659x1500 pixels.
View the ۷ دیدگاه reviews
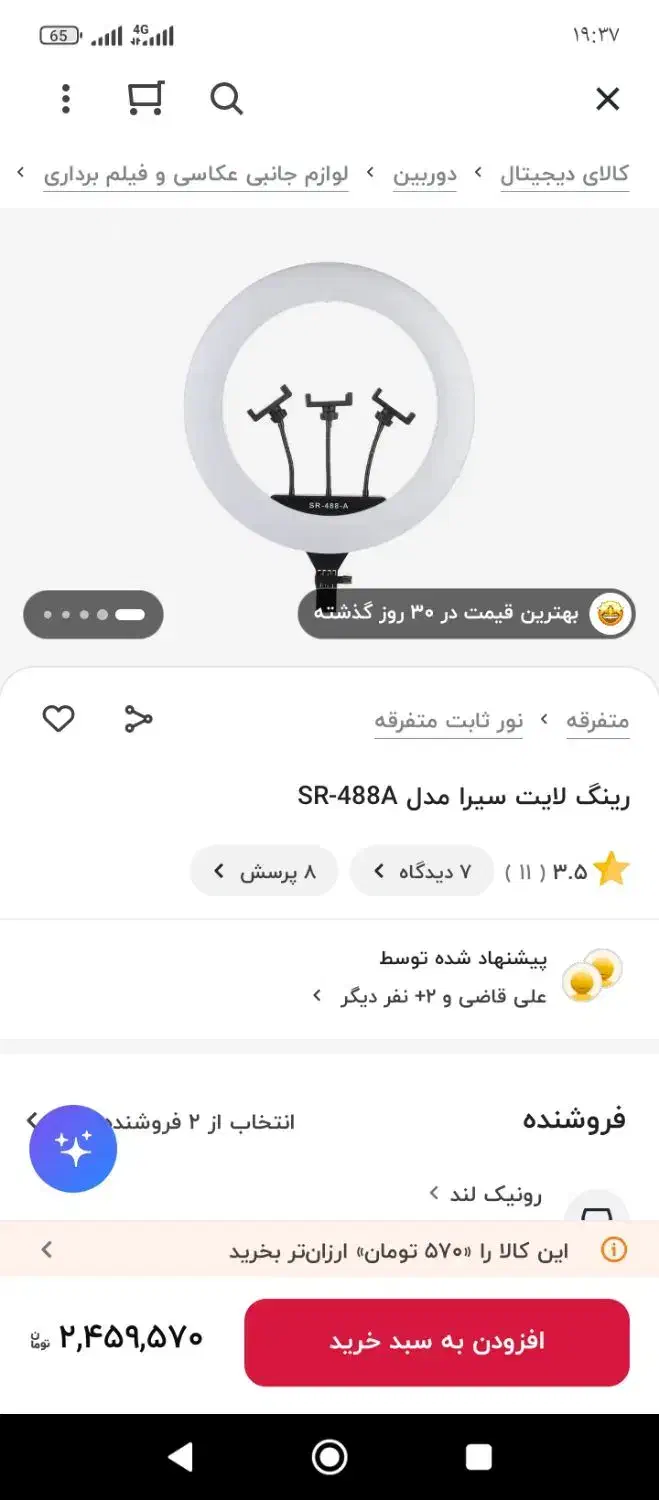pyautogui.click(x=422, y=871)
